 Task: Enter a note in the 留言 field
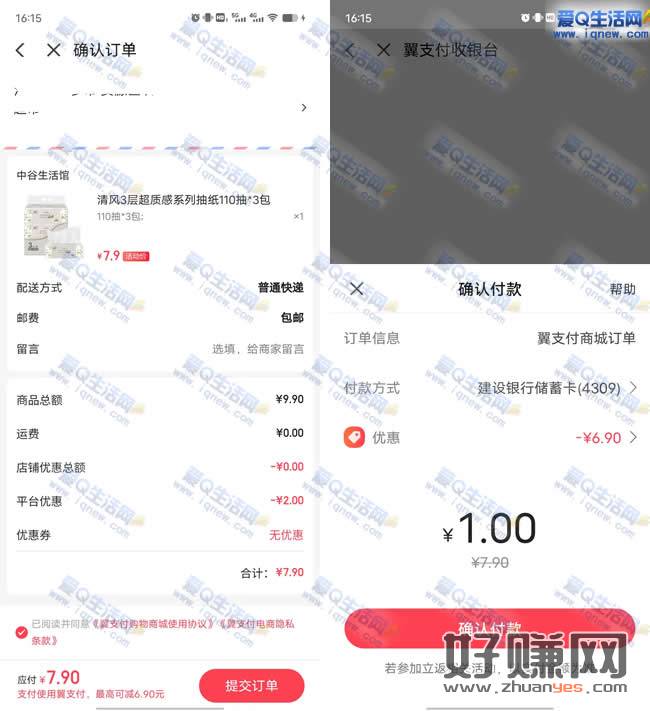pyautogui.click(x=257, y=349)
